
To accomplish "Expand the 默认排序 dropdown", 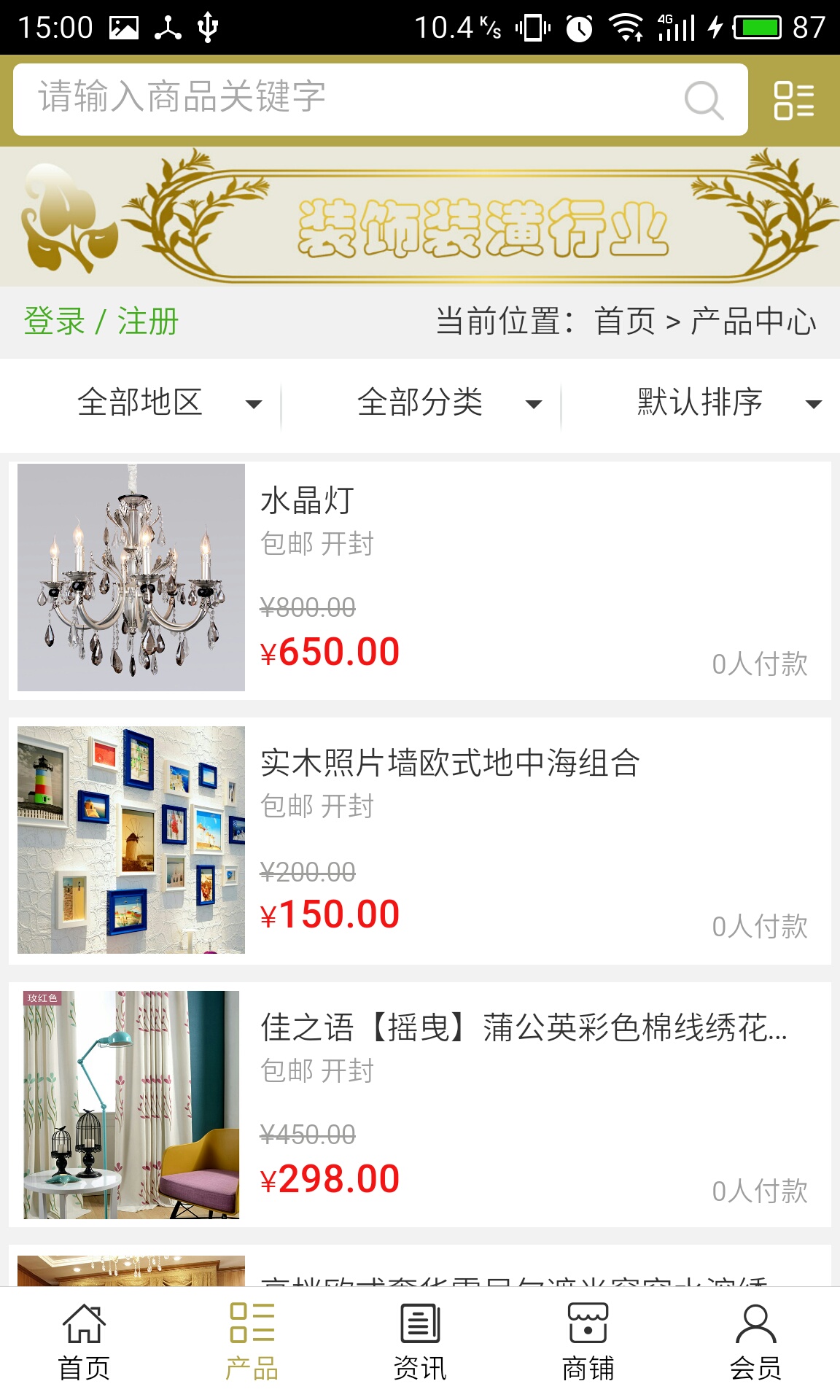I will click(729, 402).
